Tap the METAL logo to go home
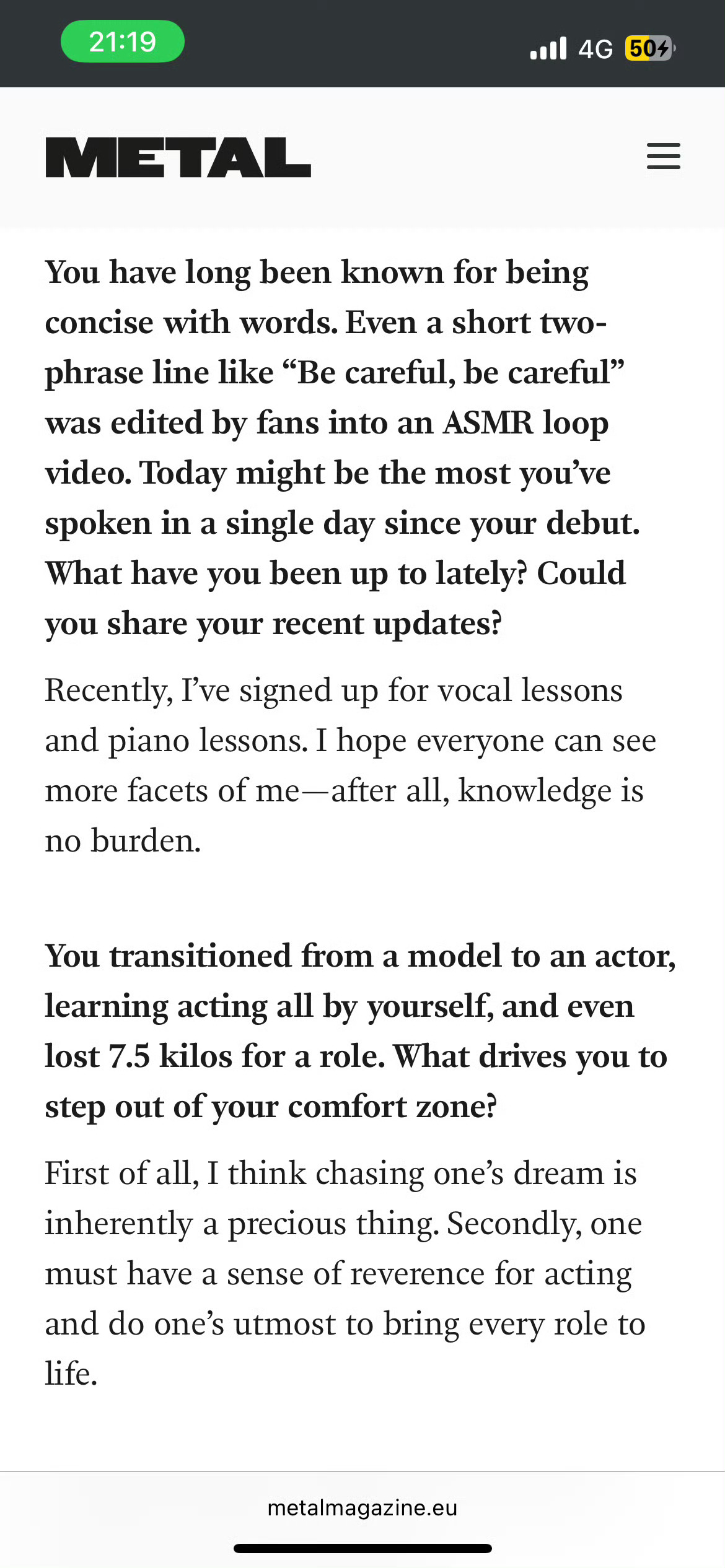The image size is (725, 1568). tap(178, 157)
